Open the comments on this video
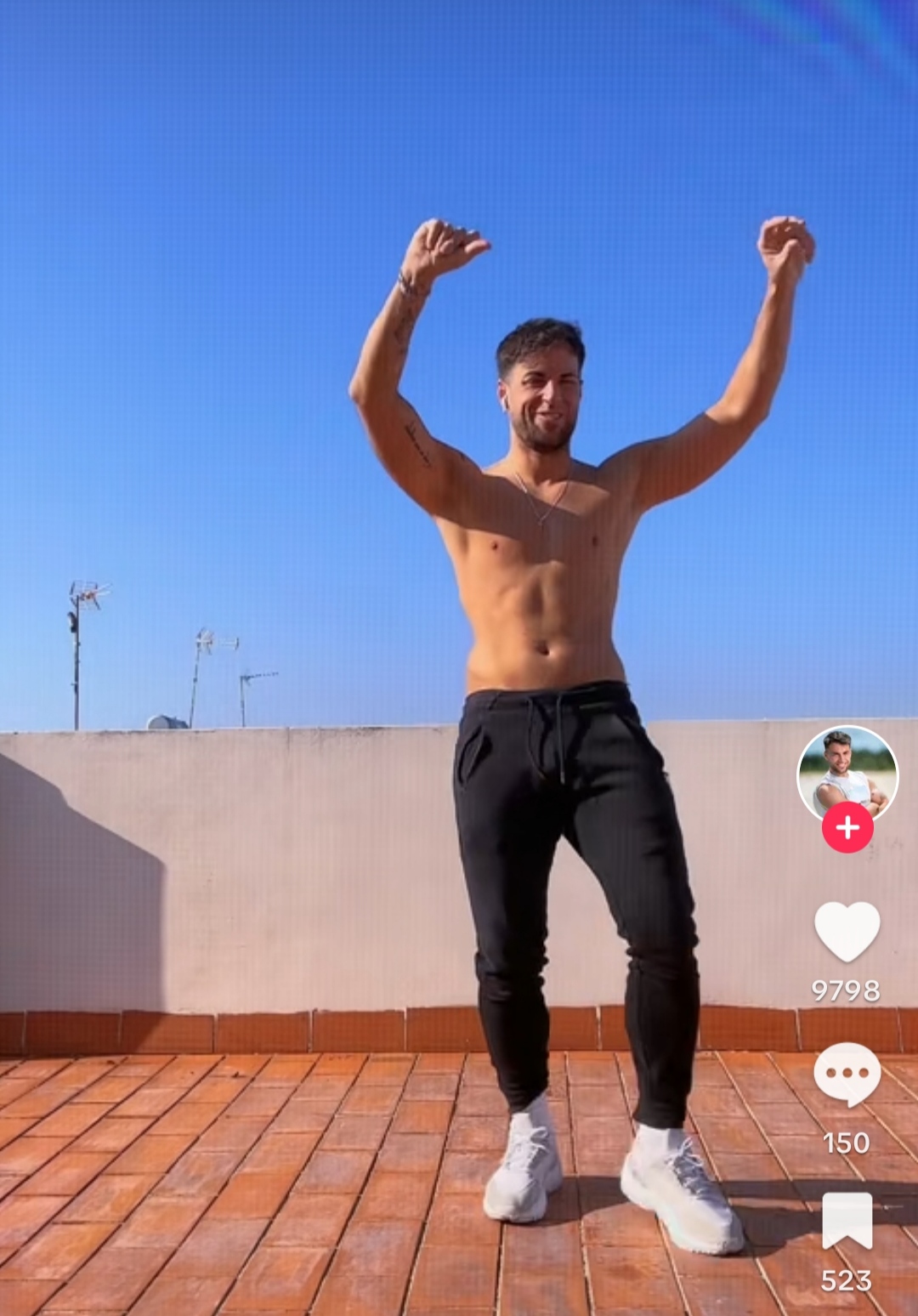This screenshot has width=918, height=1316. click(847, 1075)
